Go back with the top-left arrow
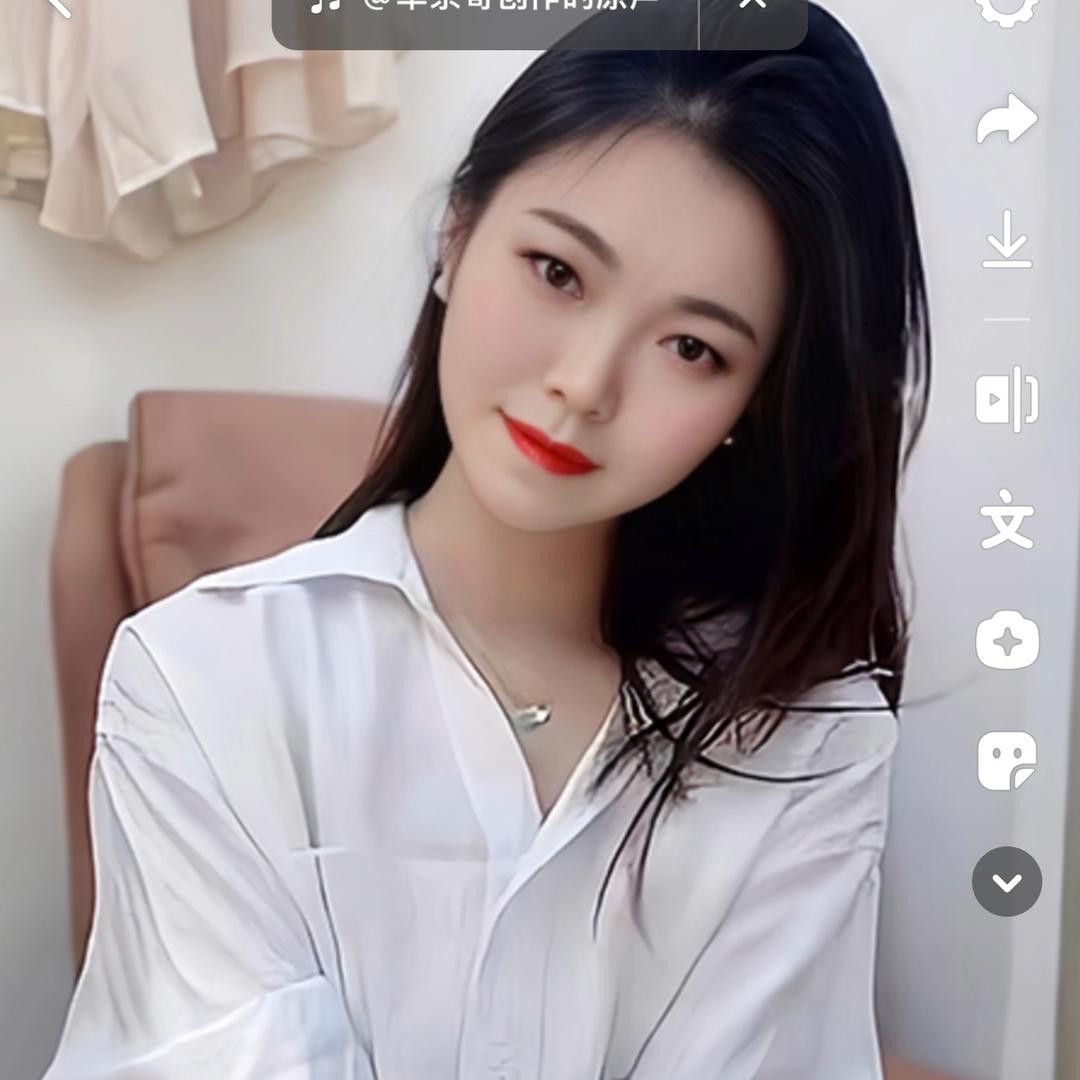Screen dimensions: 1080x1080 tap(58, 5)
